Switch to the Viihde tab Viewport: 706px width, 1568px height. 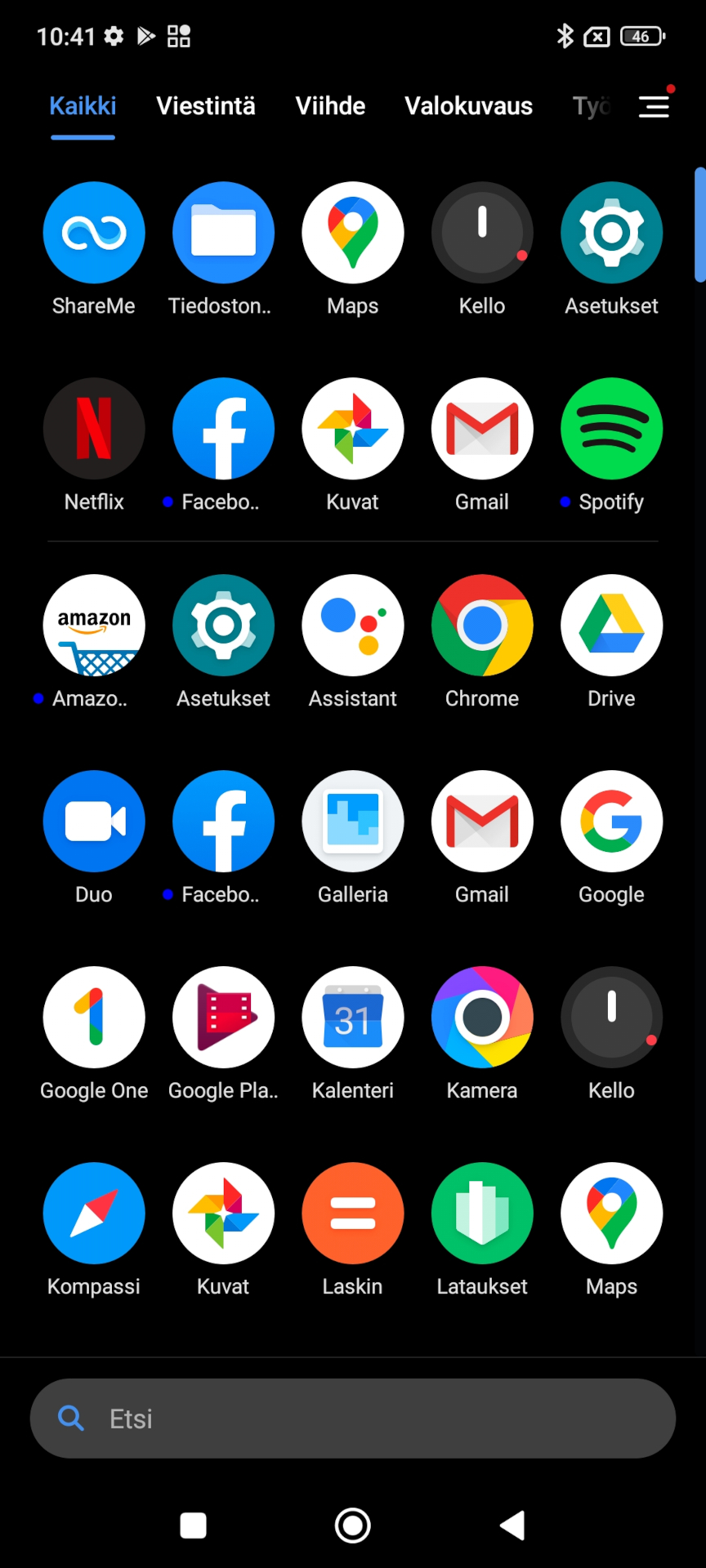330,106
